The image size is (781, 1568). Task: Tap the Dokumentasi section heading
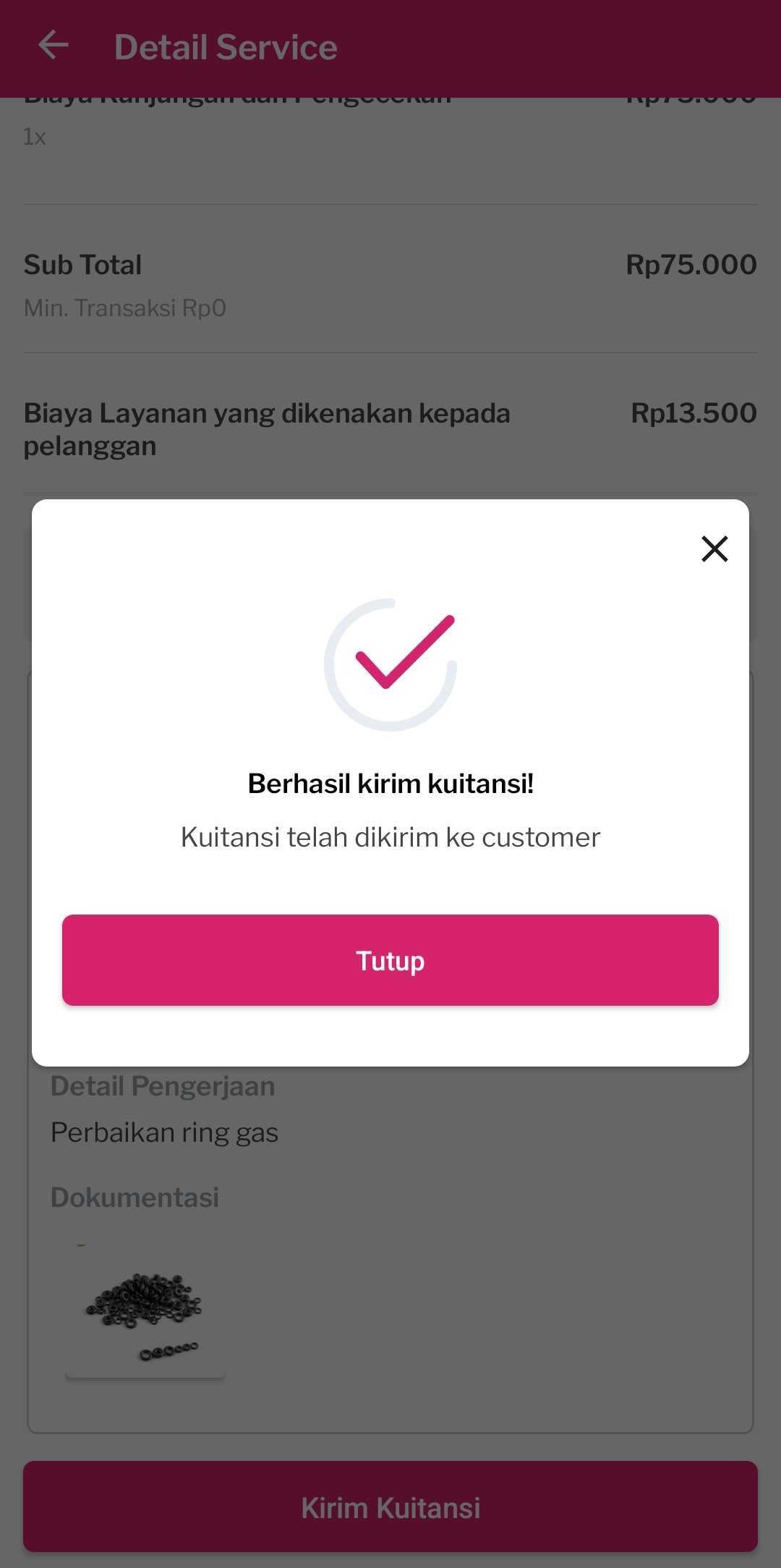coord(135,1197)
